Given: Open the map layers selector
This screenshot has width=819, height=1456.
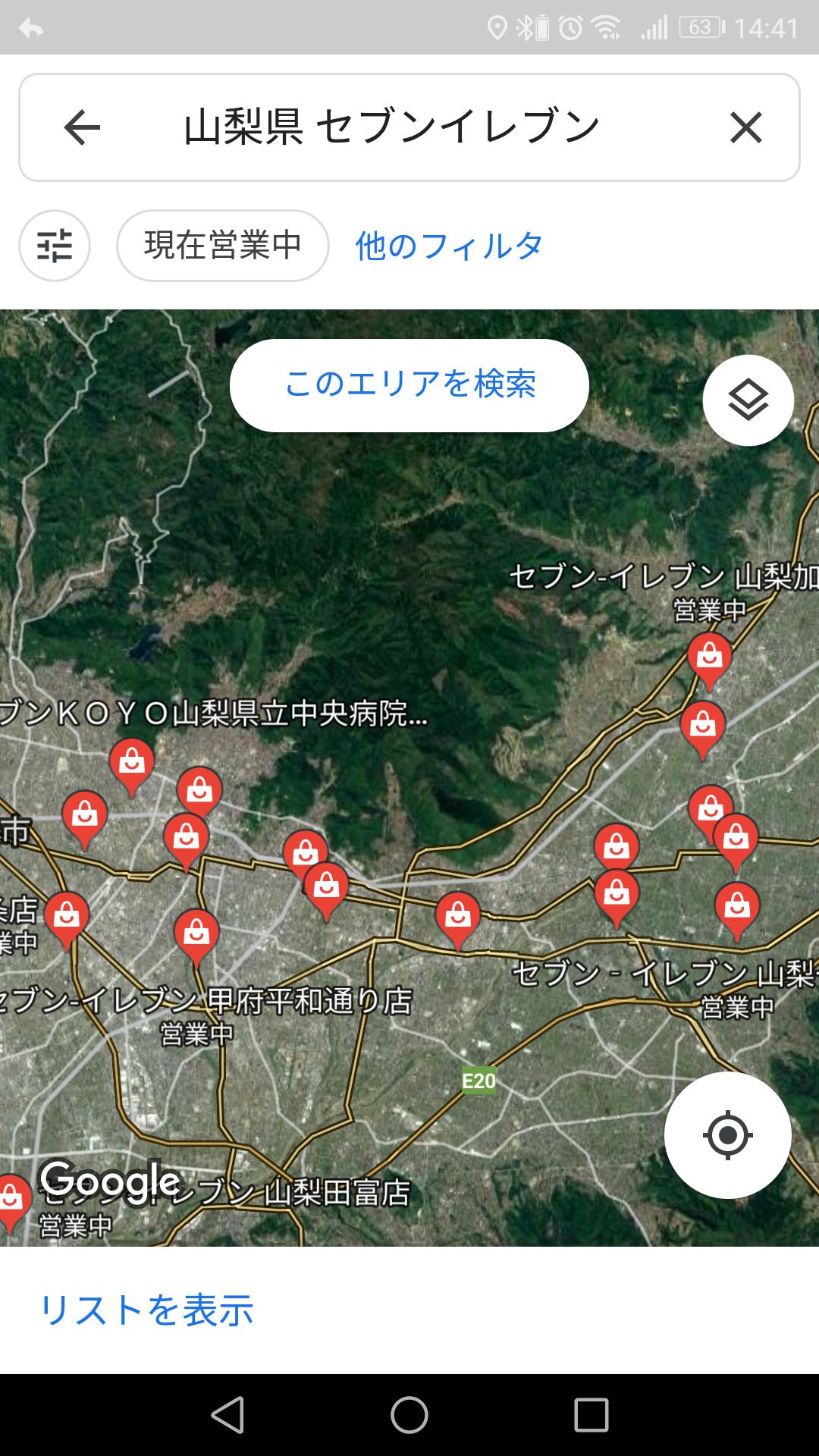Looking at the screenshot, I should (x=748, y=400).
